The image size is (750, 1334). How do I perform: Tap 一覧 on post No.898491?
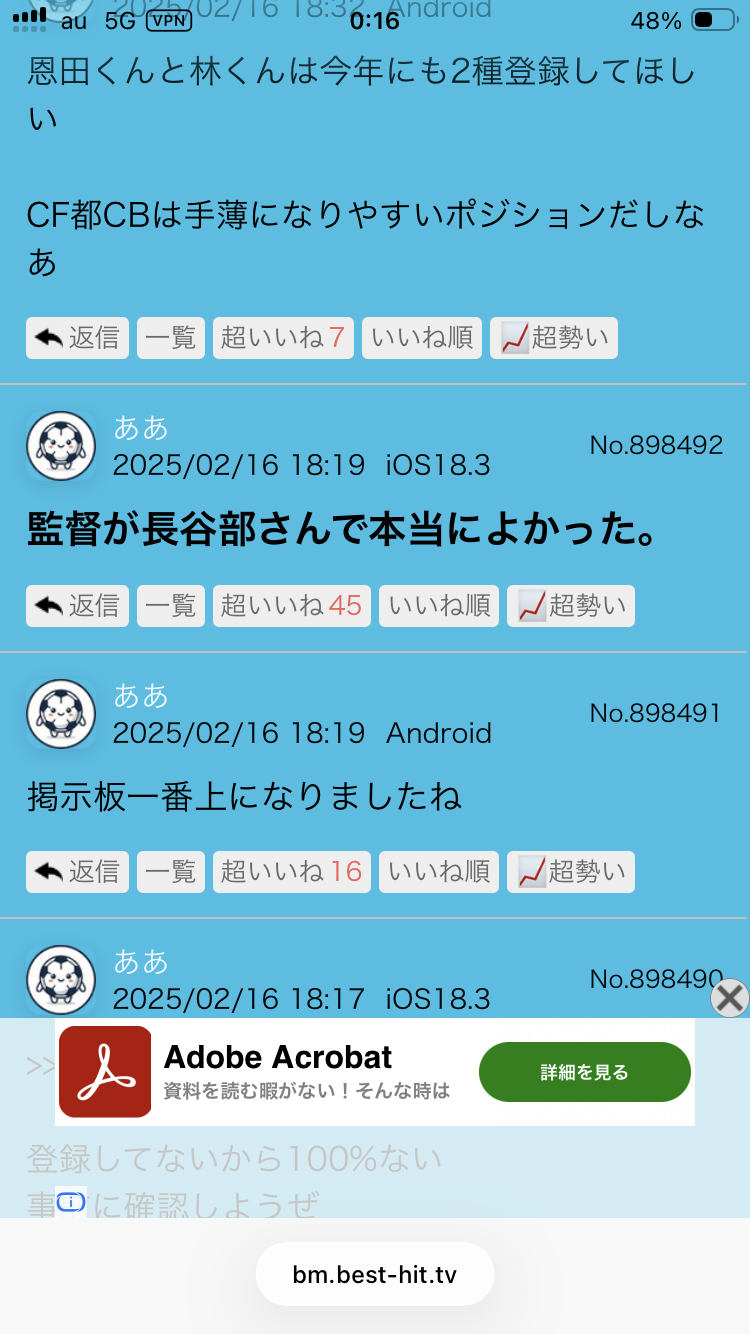point(171,872)
